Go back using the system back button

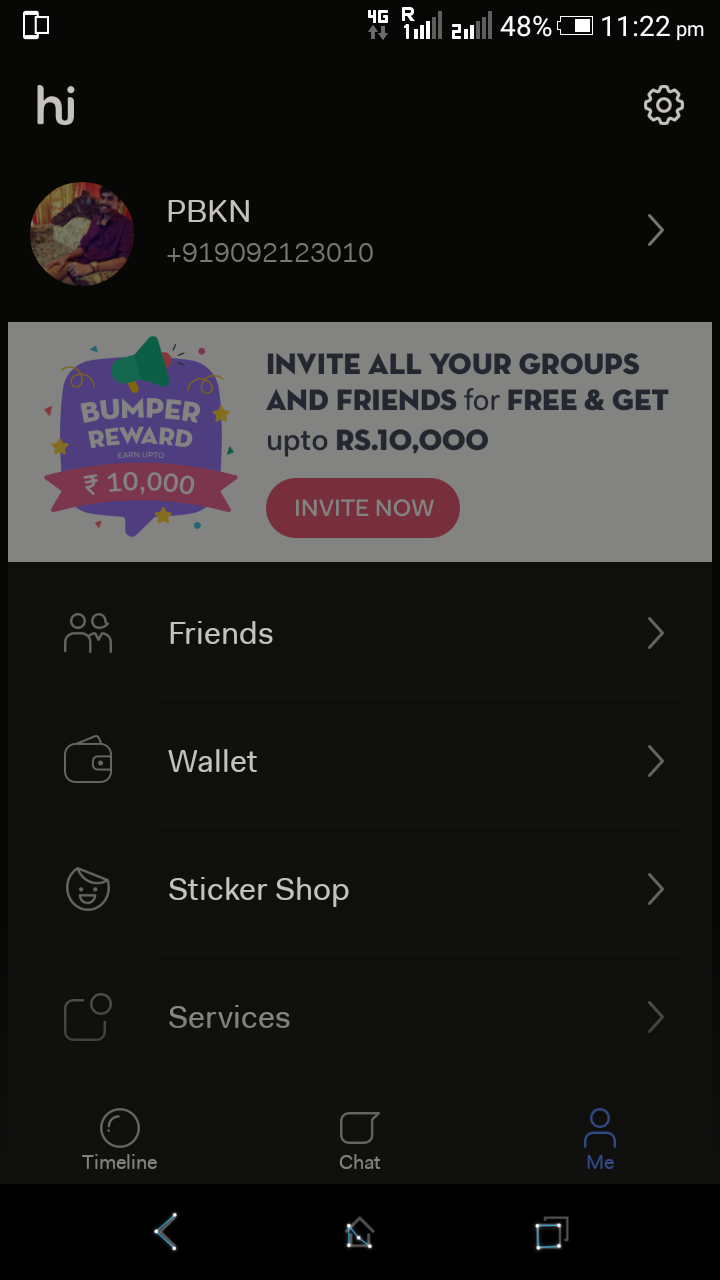point(167,1232)
